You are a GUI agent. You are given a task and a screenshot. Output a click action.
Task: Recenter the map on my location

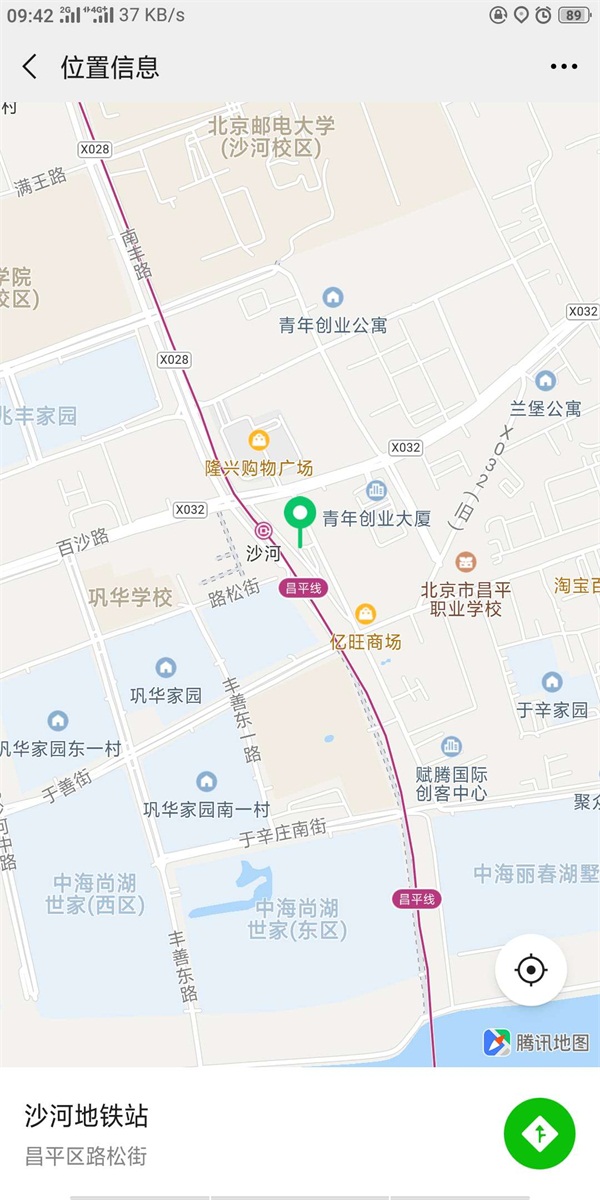531,970
